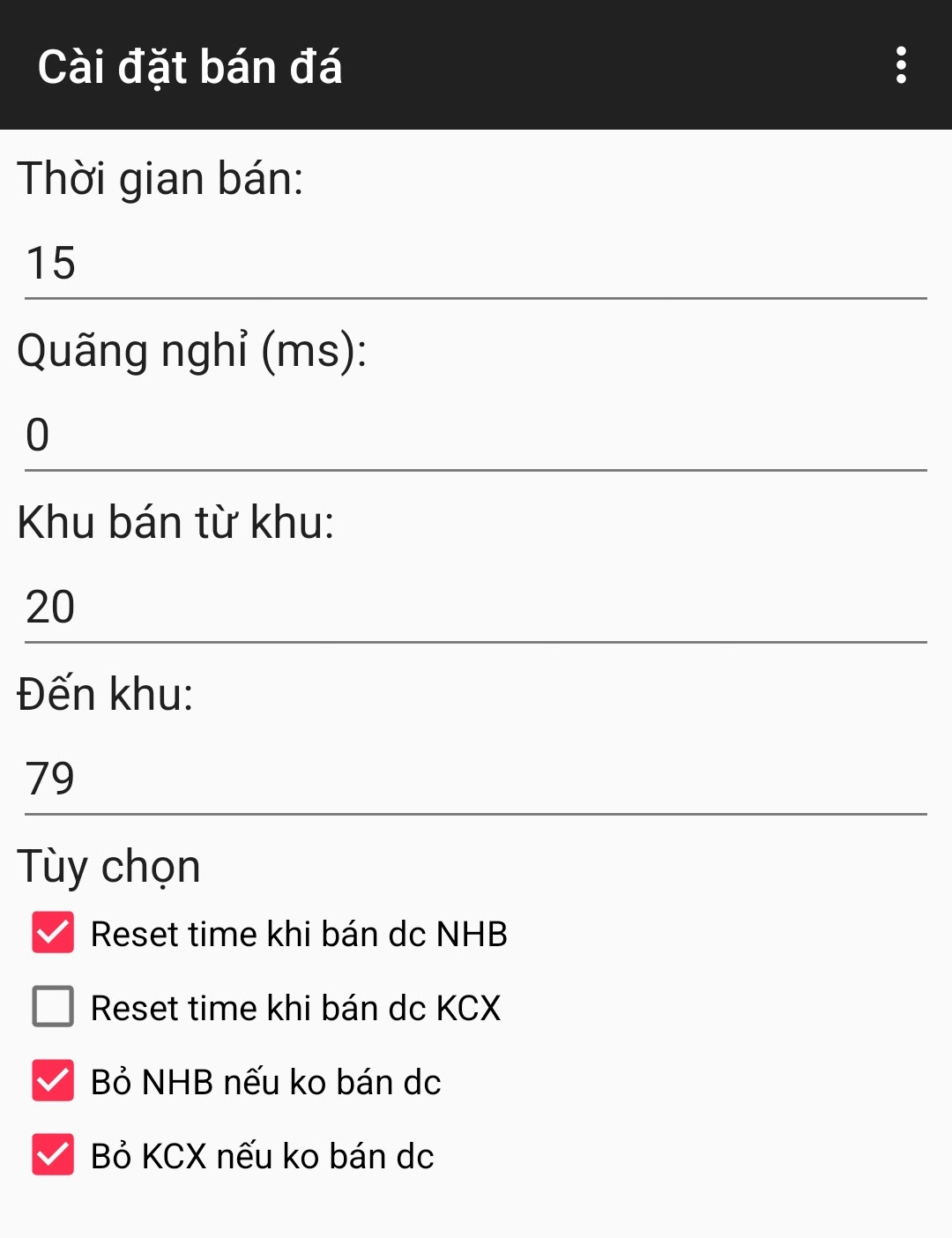Edit the Thời gian bán field
Viewport: 952px width, 1238px height.
[x=476, y=264]
